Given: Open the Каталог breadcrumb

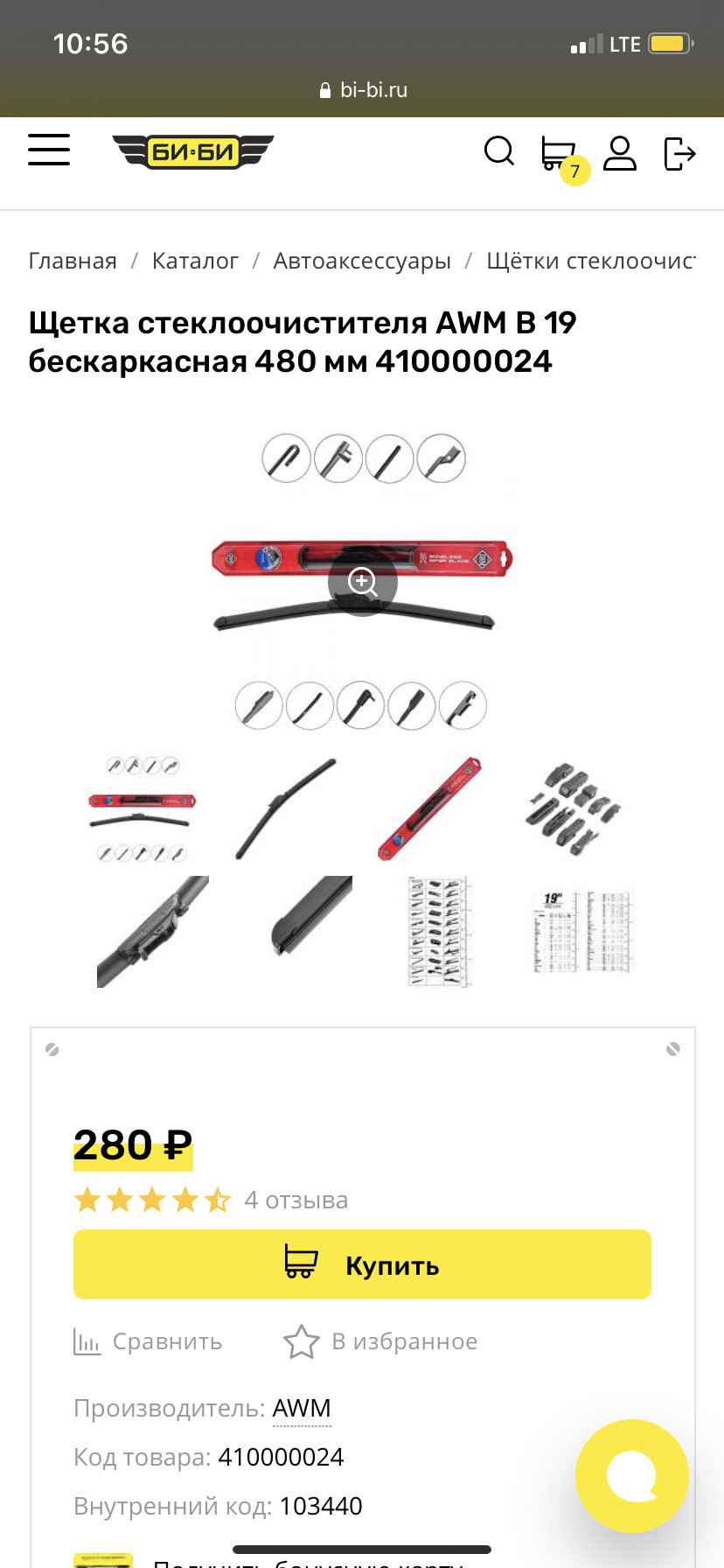Looking at the screenshot, I should tap(195, 261).
